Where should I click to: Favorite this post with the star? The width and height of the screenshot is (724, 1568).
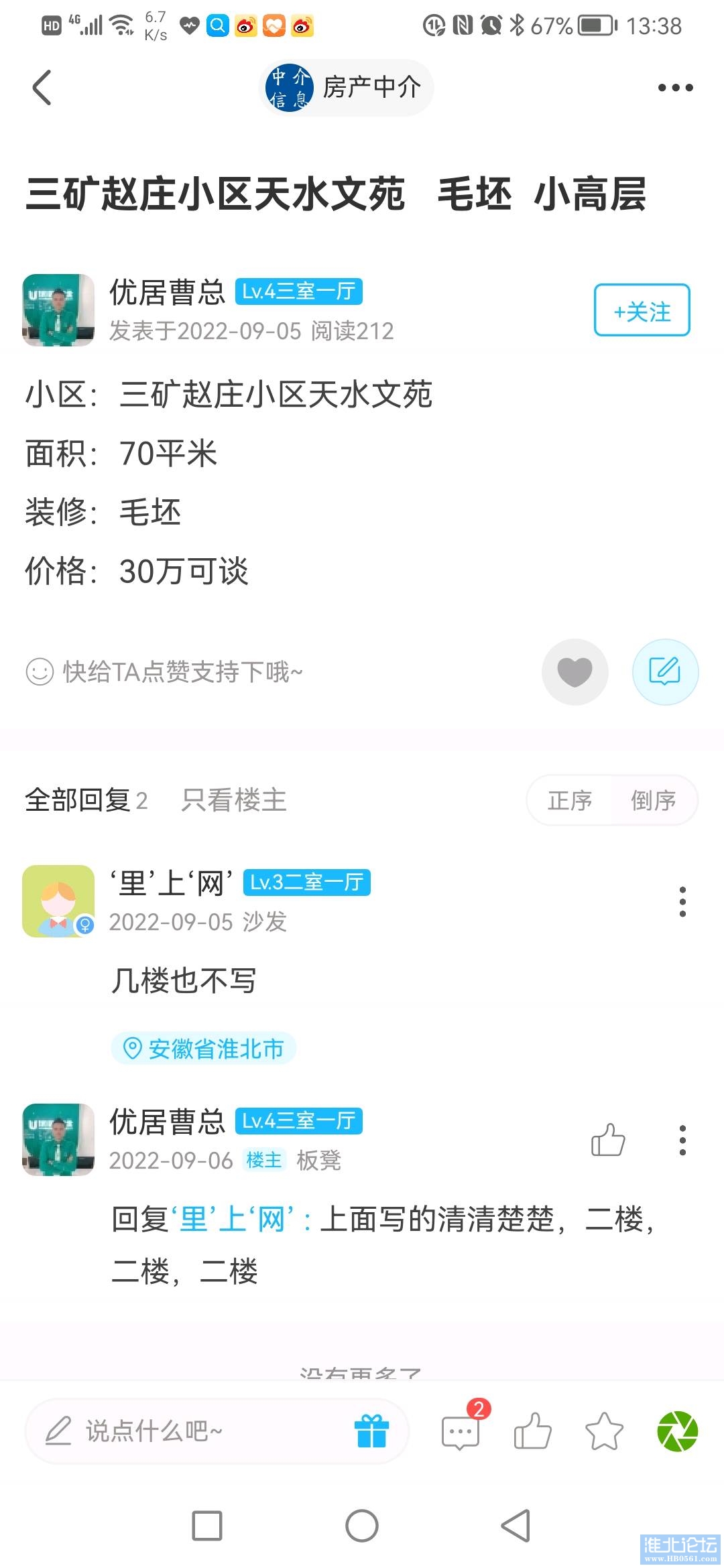click(605, 1431)
